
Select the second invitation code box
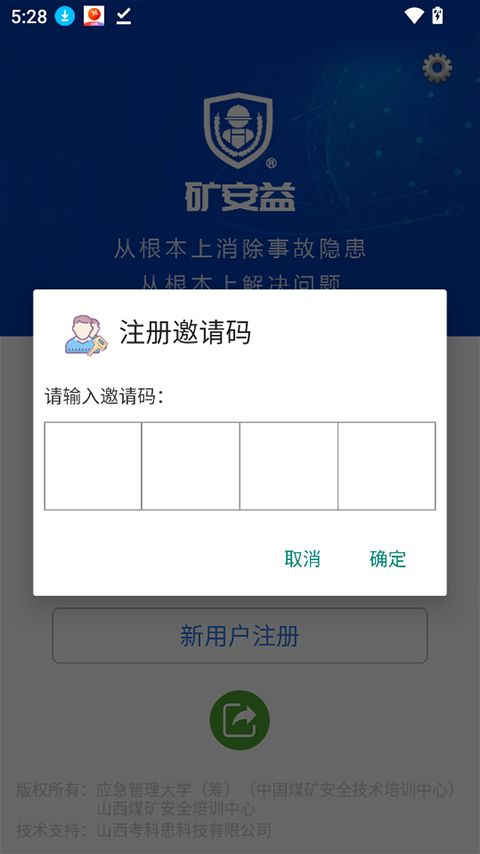pos(191,466)
